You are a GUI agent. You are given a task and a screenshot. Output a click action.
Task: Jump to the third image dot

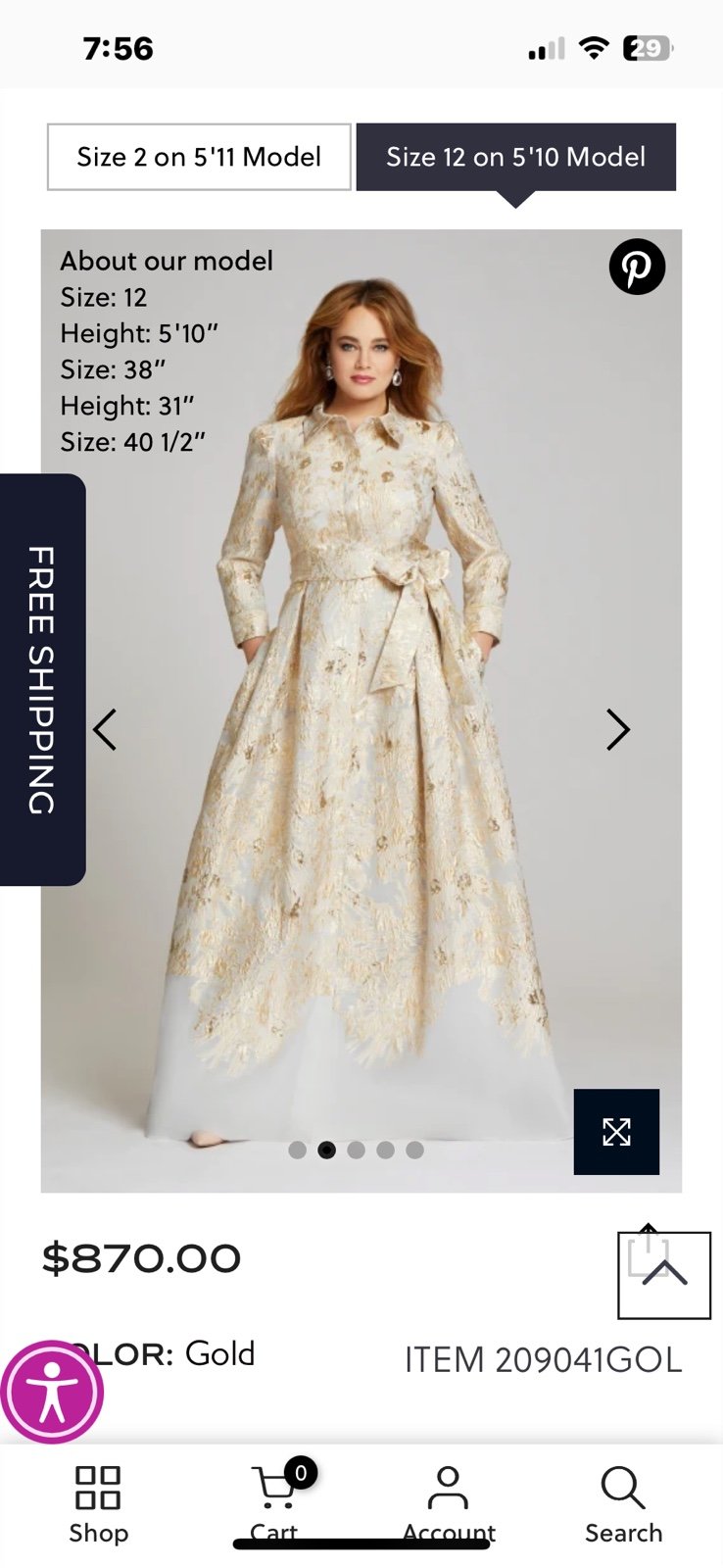click(357, 1150)
